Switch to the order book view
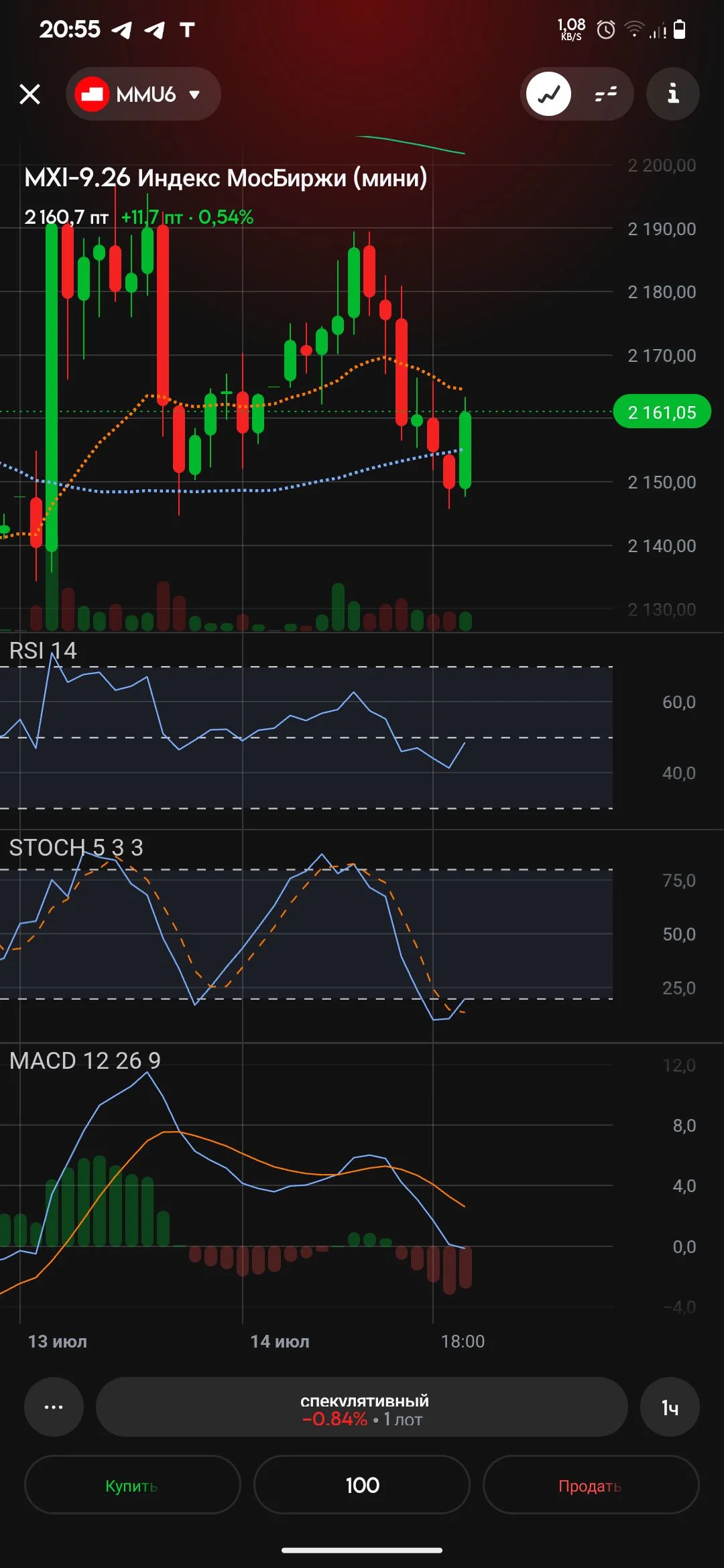 click(605, 94)
